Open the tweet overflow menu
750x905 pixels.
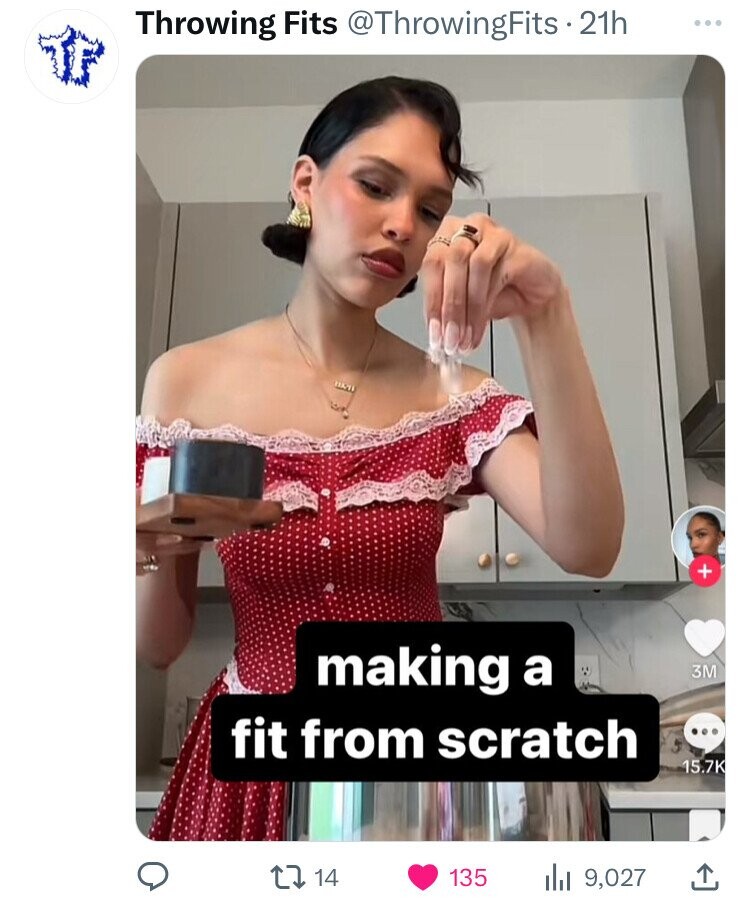(707, 22)
